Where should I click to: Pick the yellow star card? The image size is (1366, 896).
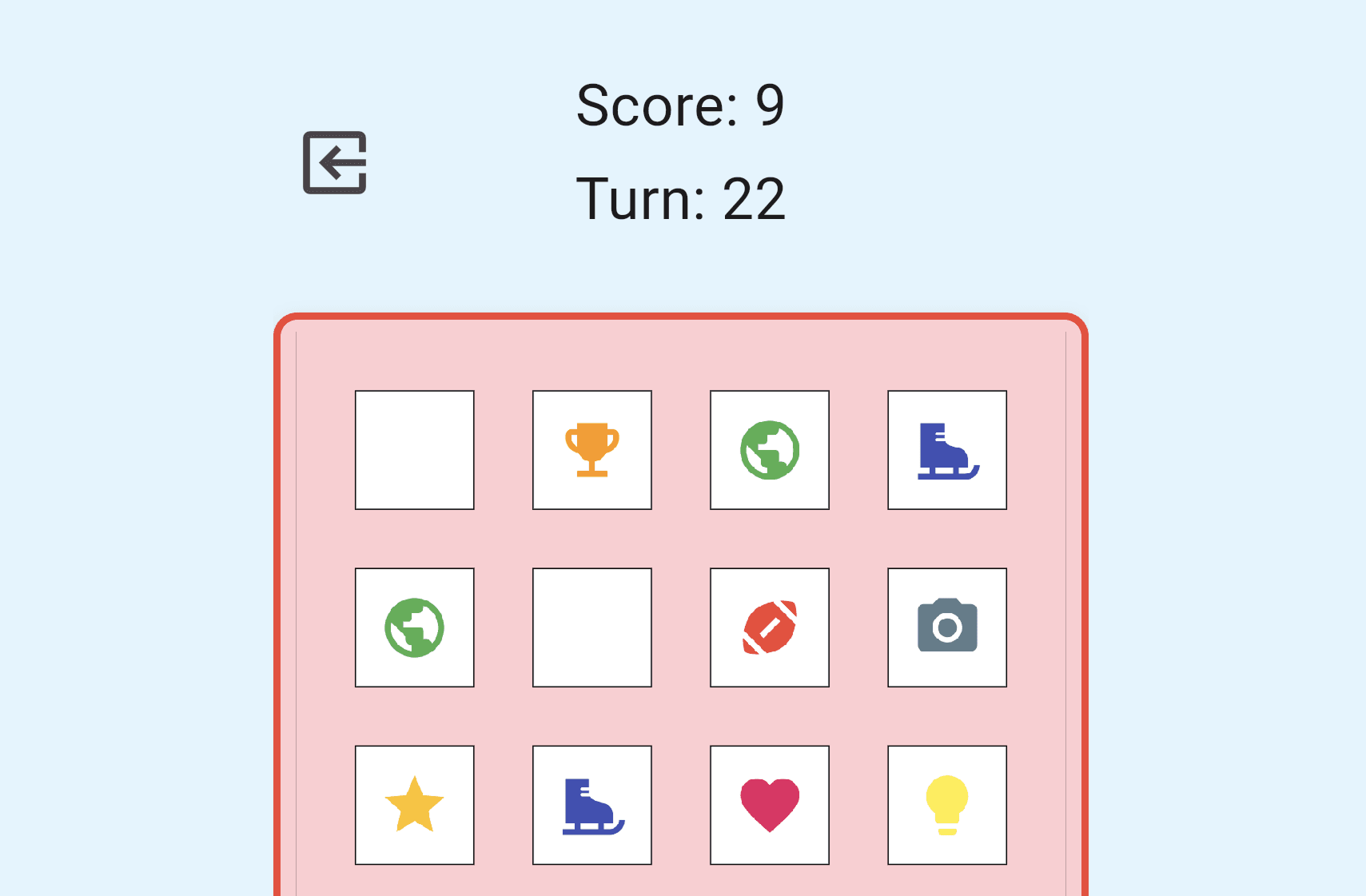tap(414, 805)
